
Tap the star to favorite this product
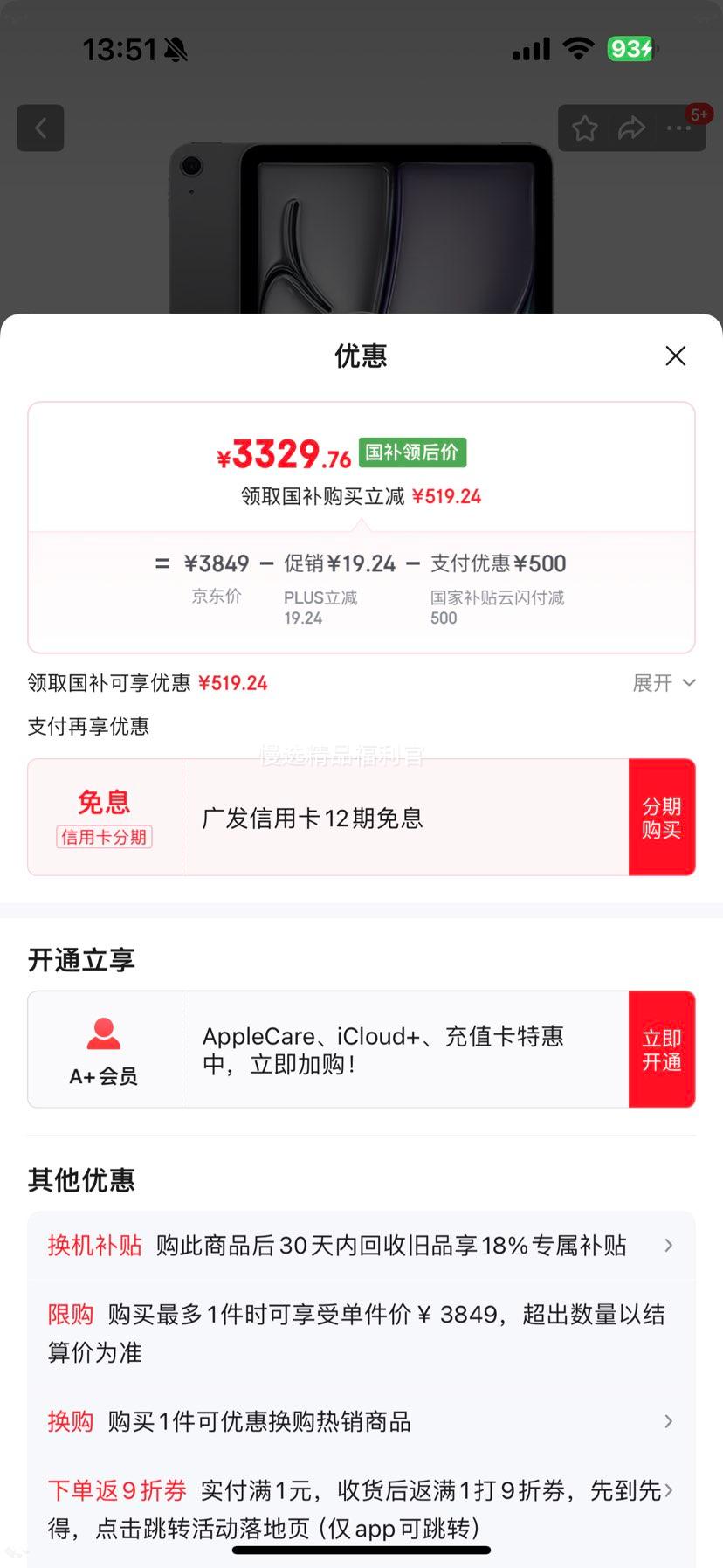(584, 128)
